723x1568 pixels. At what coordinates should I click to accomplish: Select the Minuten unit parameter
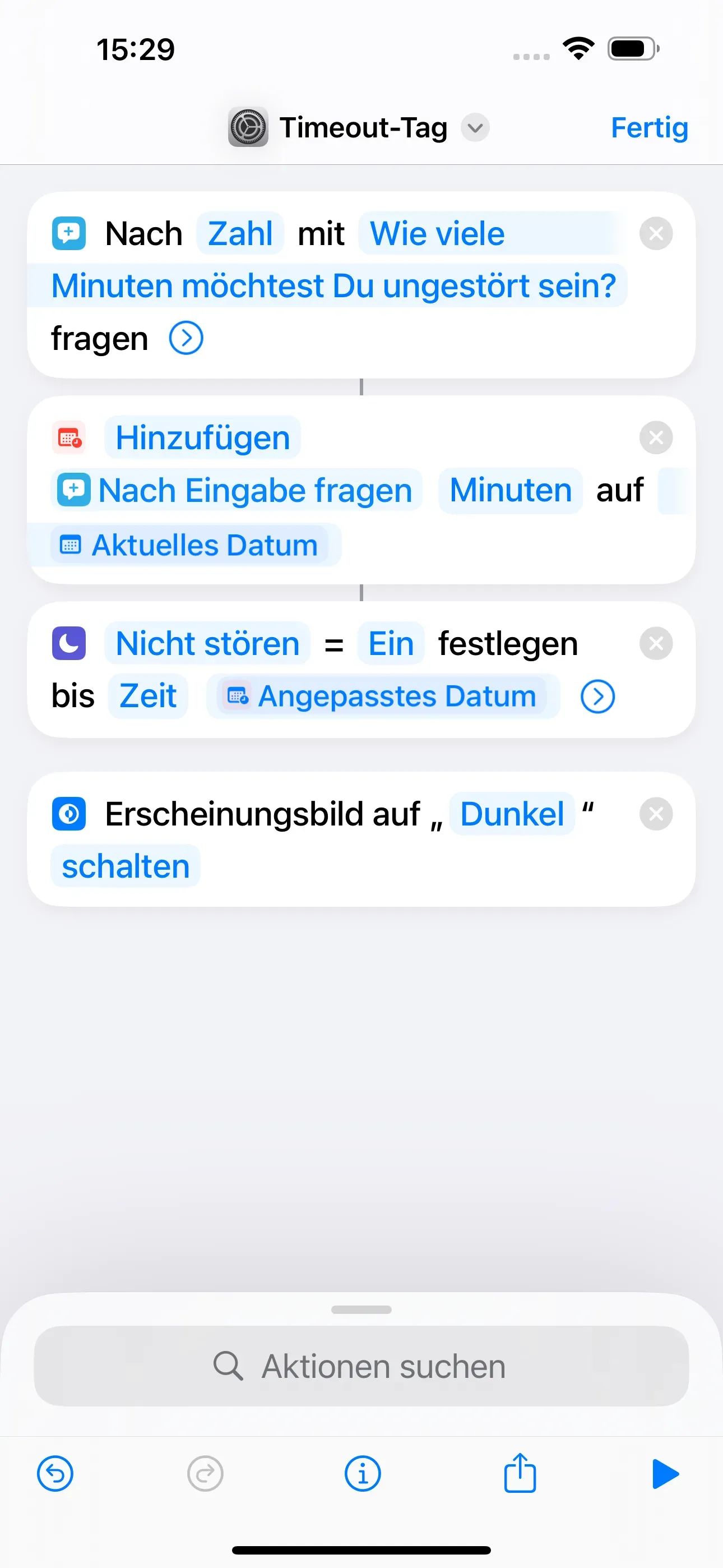coord(510,490)
